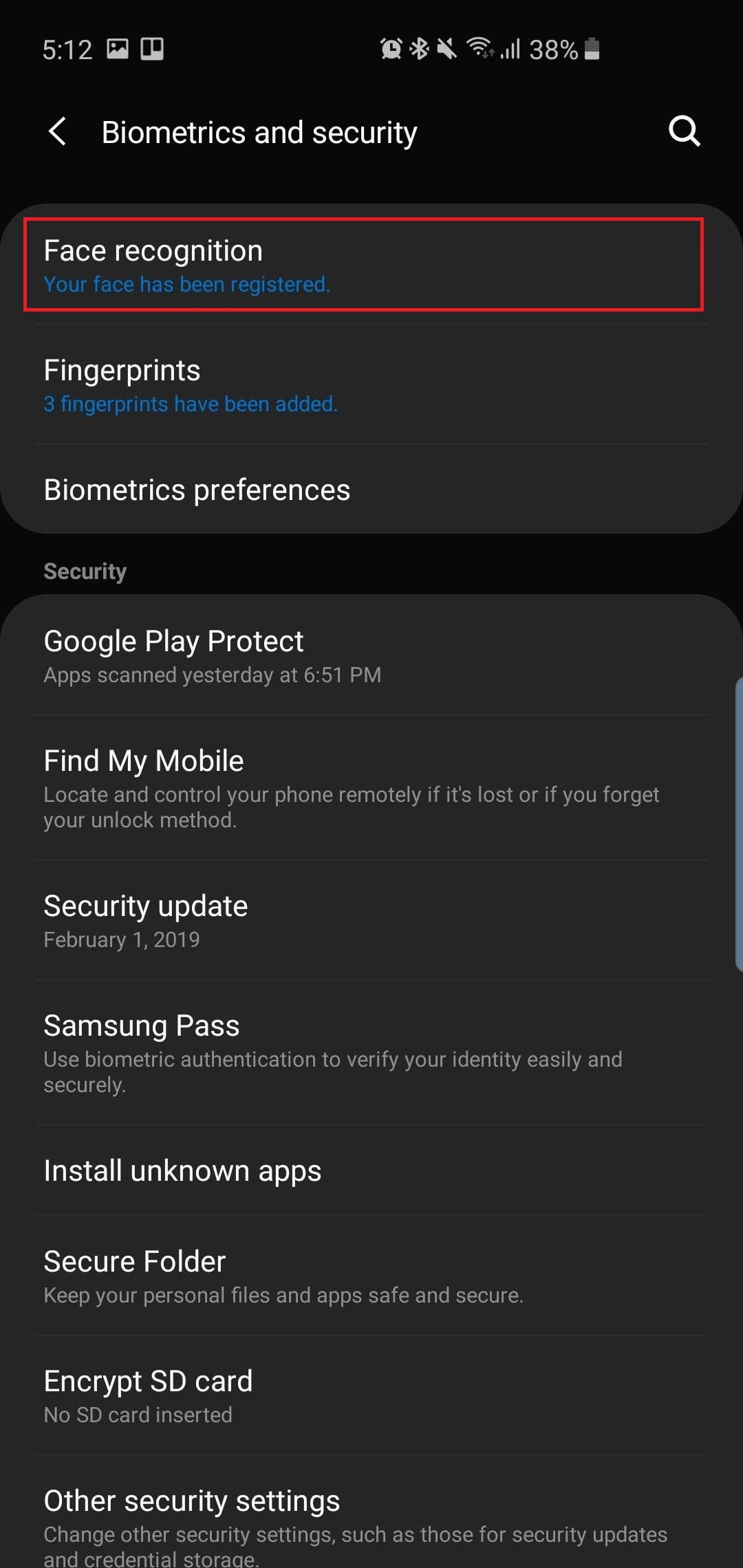
Task: Go back from Biometrics and security
Action: [x=58, y=131]
